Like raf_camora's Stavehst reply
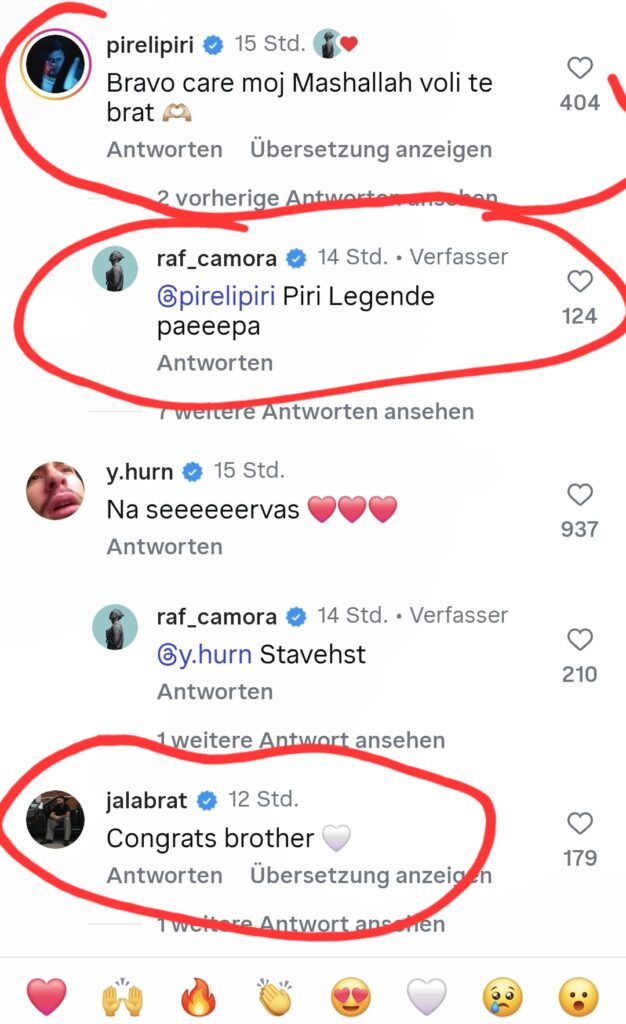This screenshot has width=626, height=1024. pyautogui.click(x=580, y=639)
